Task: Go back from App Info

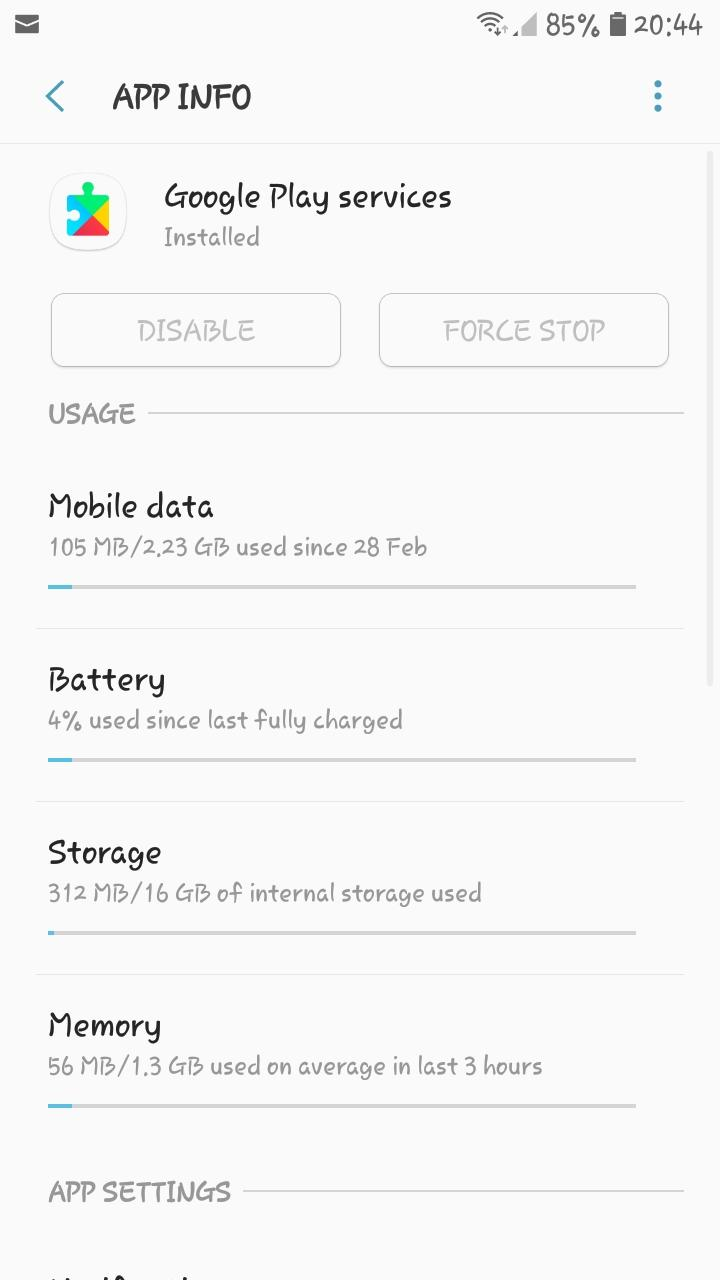Action: tap(55, 97)
